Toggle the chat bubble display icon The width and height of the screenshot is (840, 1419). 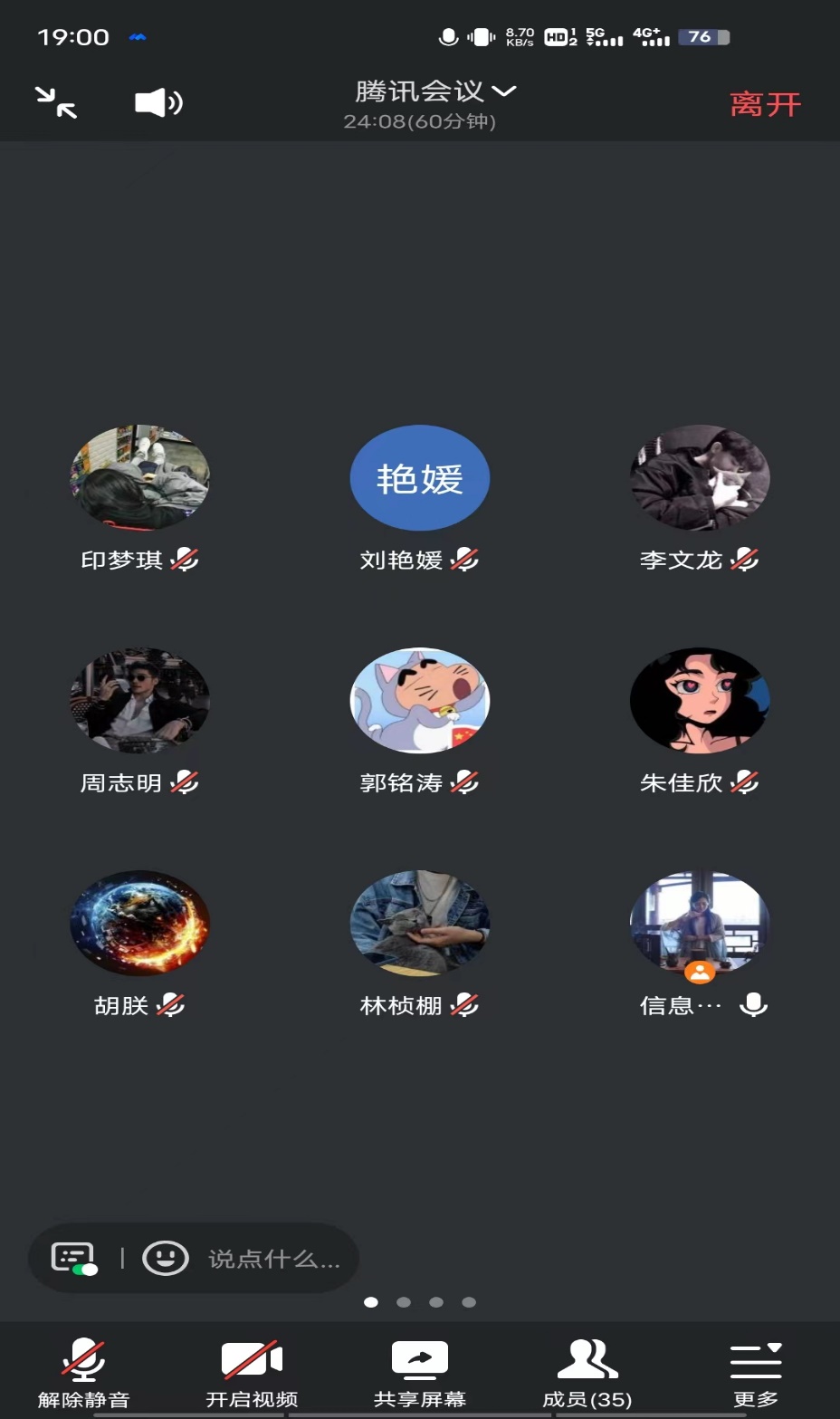[x=74, y=1258]
